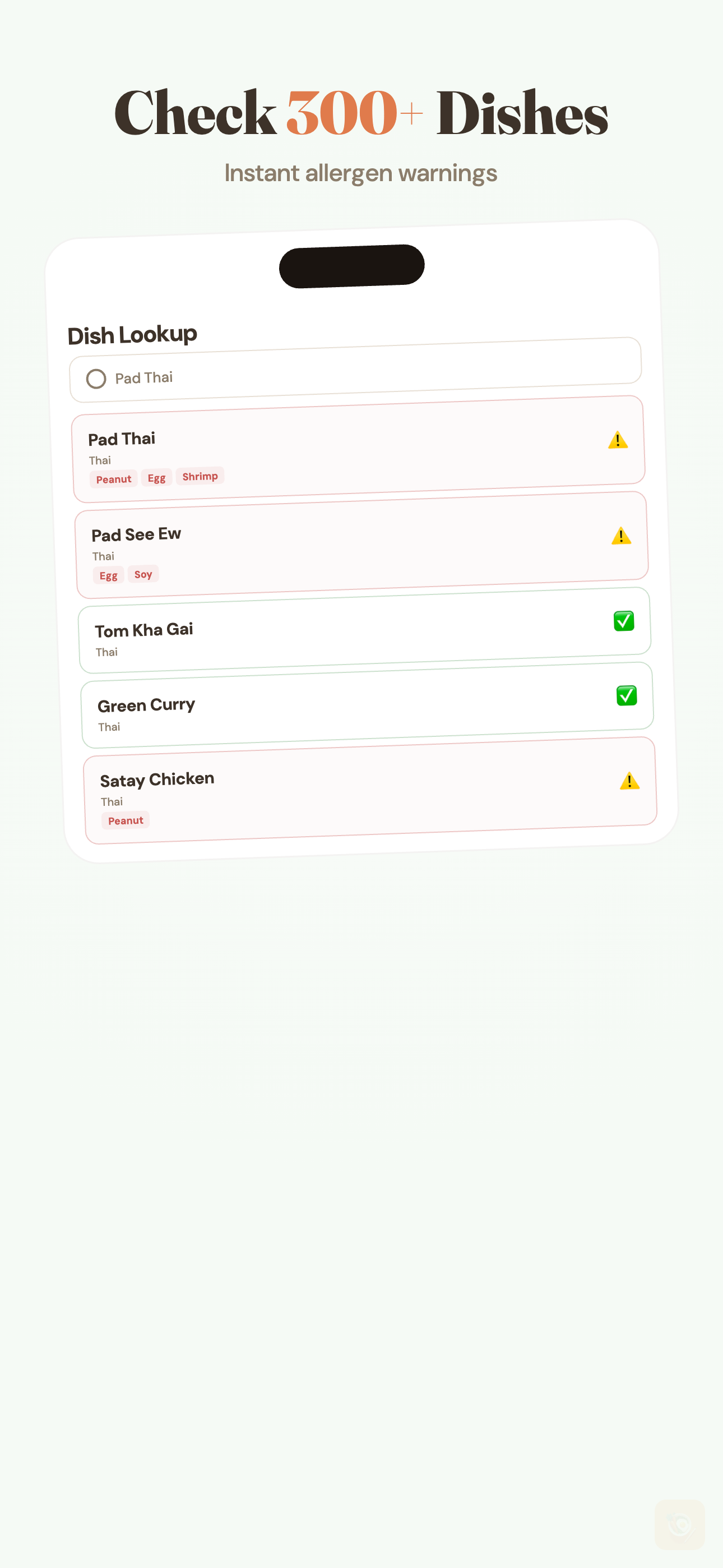Select the Thai label under Green Curry
The image size is (723, 1568).
tap(109, 726)
